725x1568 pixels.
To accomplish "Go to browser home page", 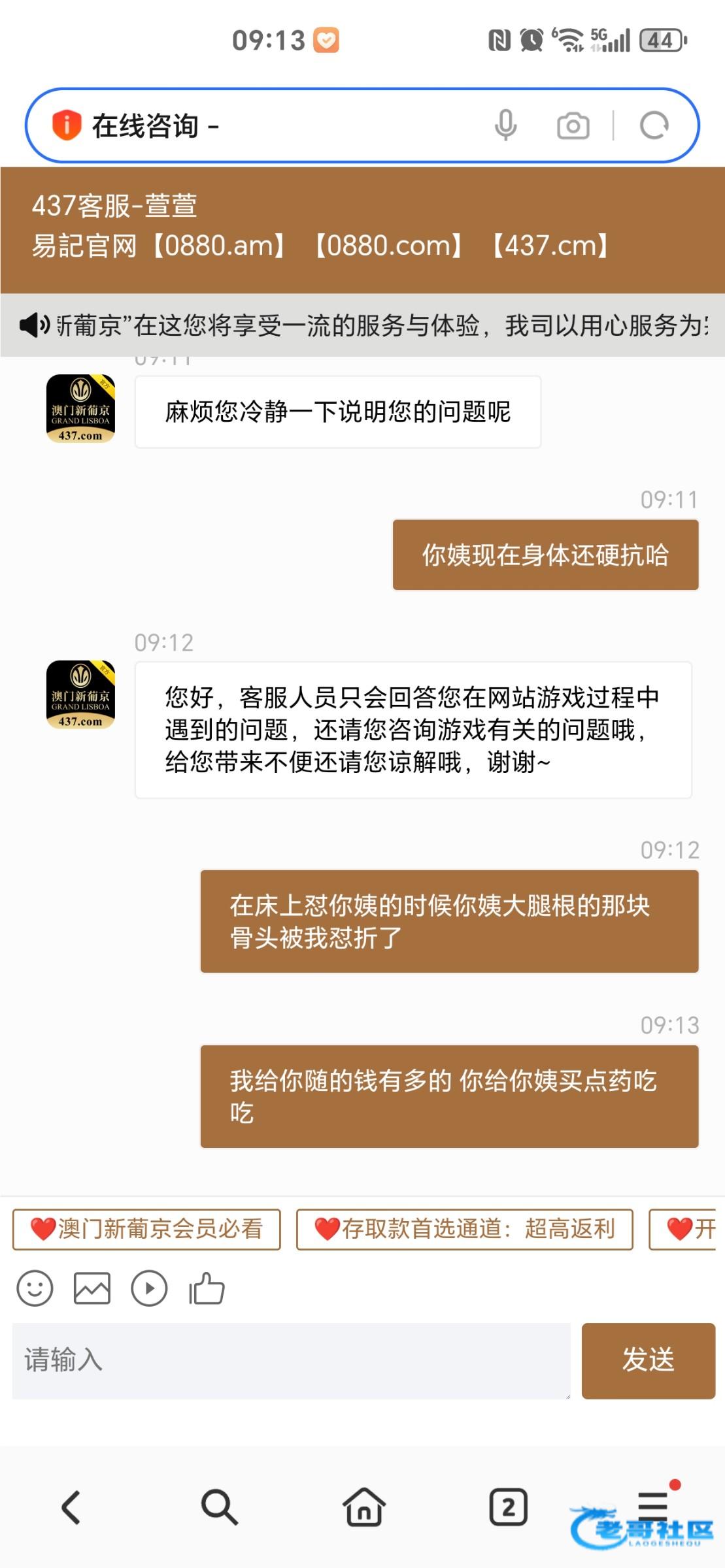I will point(364,1507).
